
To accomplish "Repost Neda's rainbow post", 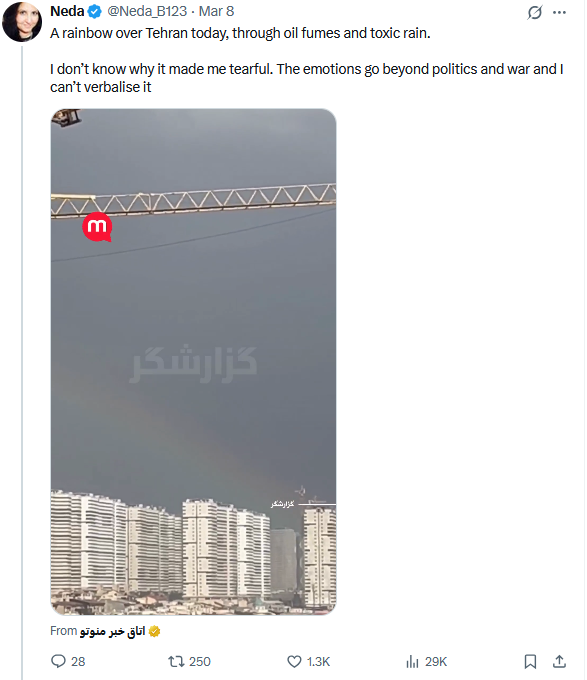I will click(x=189, y=661).
